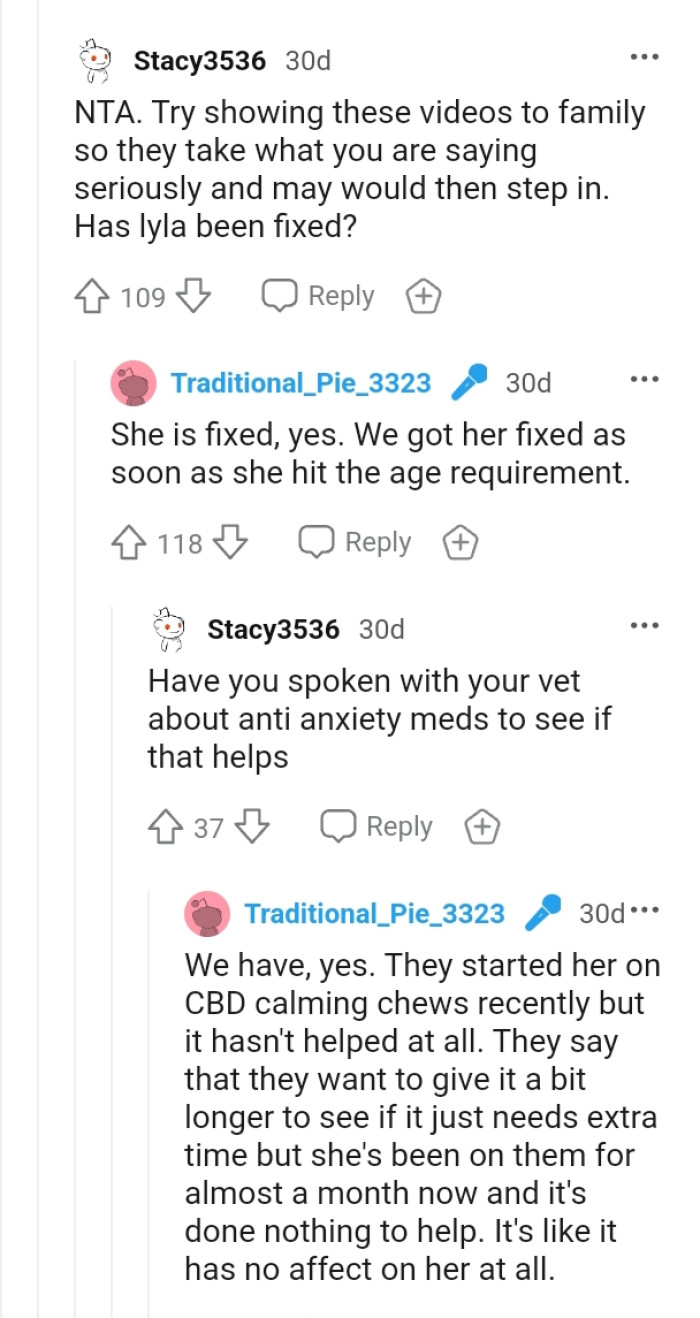Viewport: 700px width, 1318px height.
Task: Open overflow menu on anti anxiety meds comment
Action: tap(645, 625)
